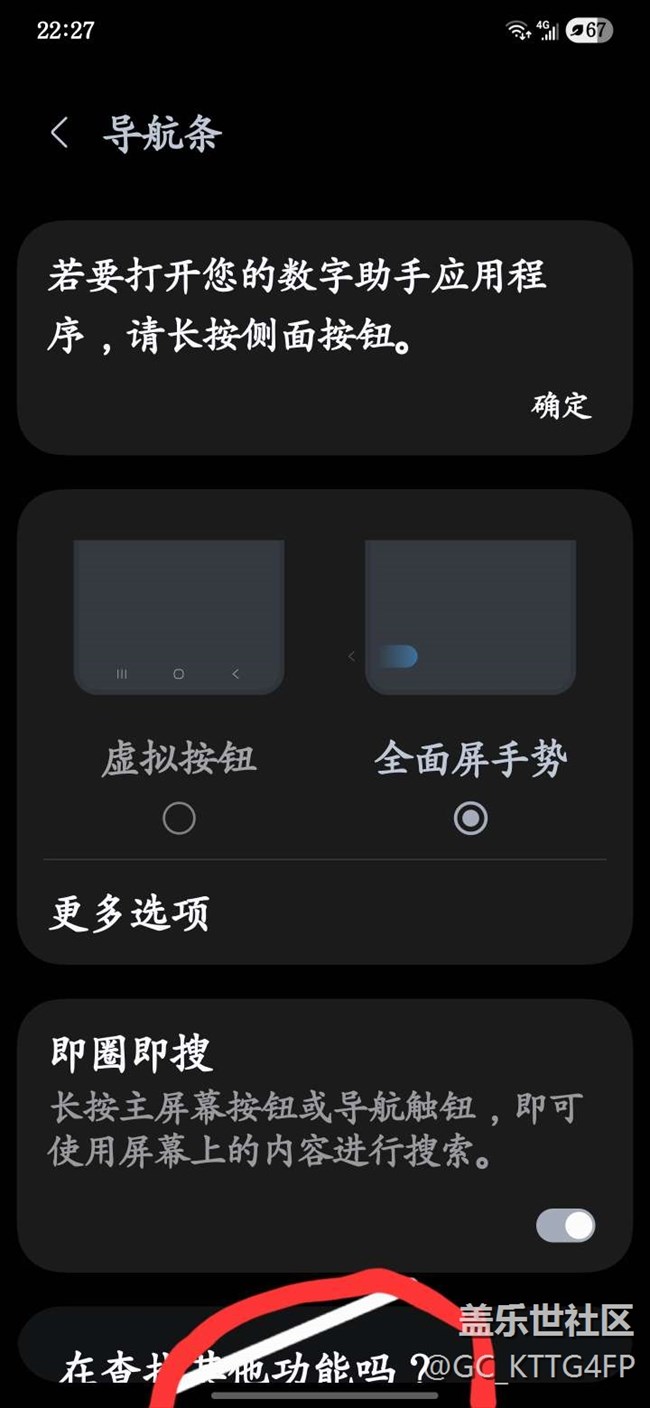Screen dimensions: 650x1408
Task: Go back from the 导航条 screen
Action: tap(60, 133)
